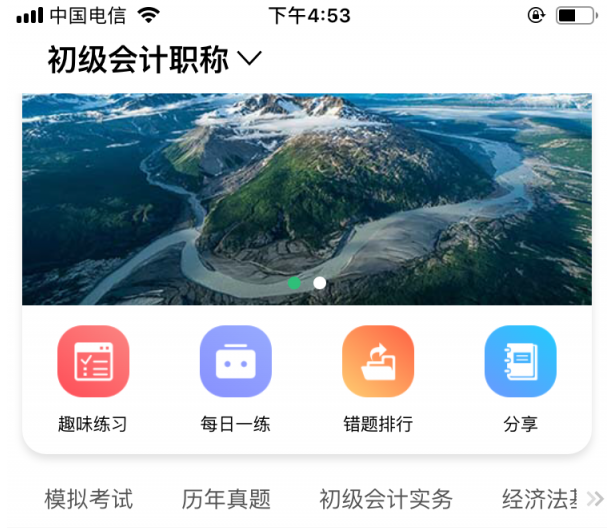Screen dimensions: 616x528
Task: Jump to the second banner slide dot
Action: click(x=319, y=283)
